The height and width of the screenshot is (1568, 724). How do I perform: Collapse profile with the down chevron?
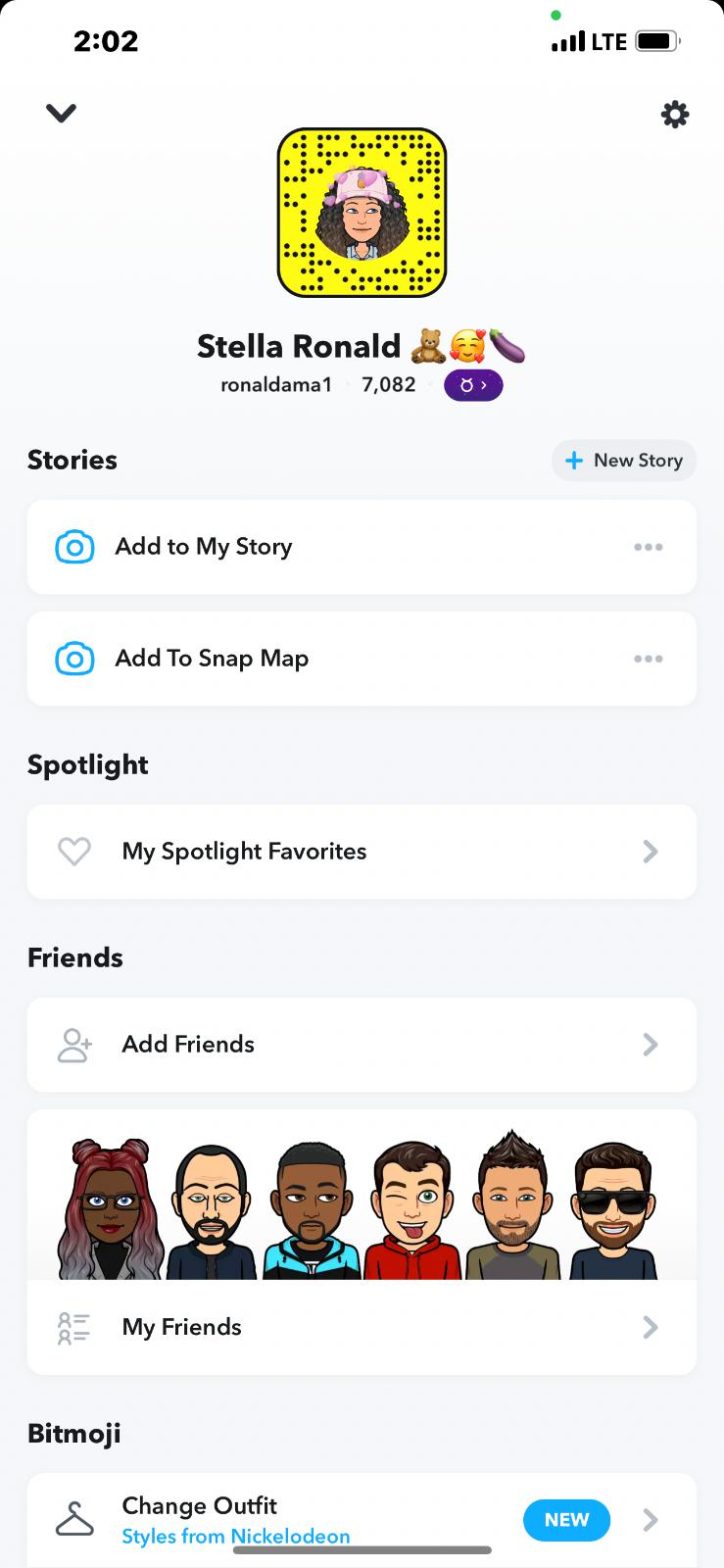61,114
